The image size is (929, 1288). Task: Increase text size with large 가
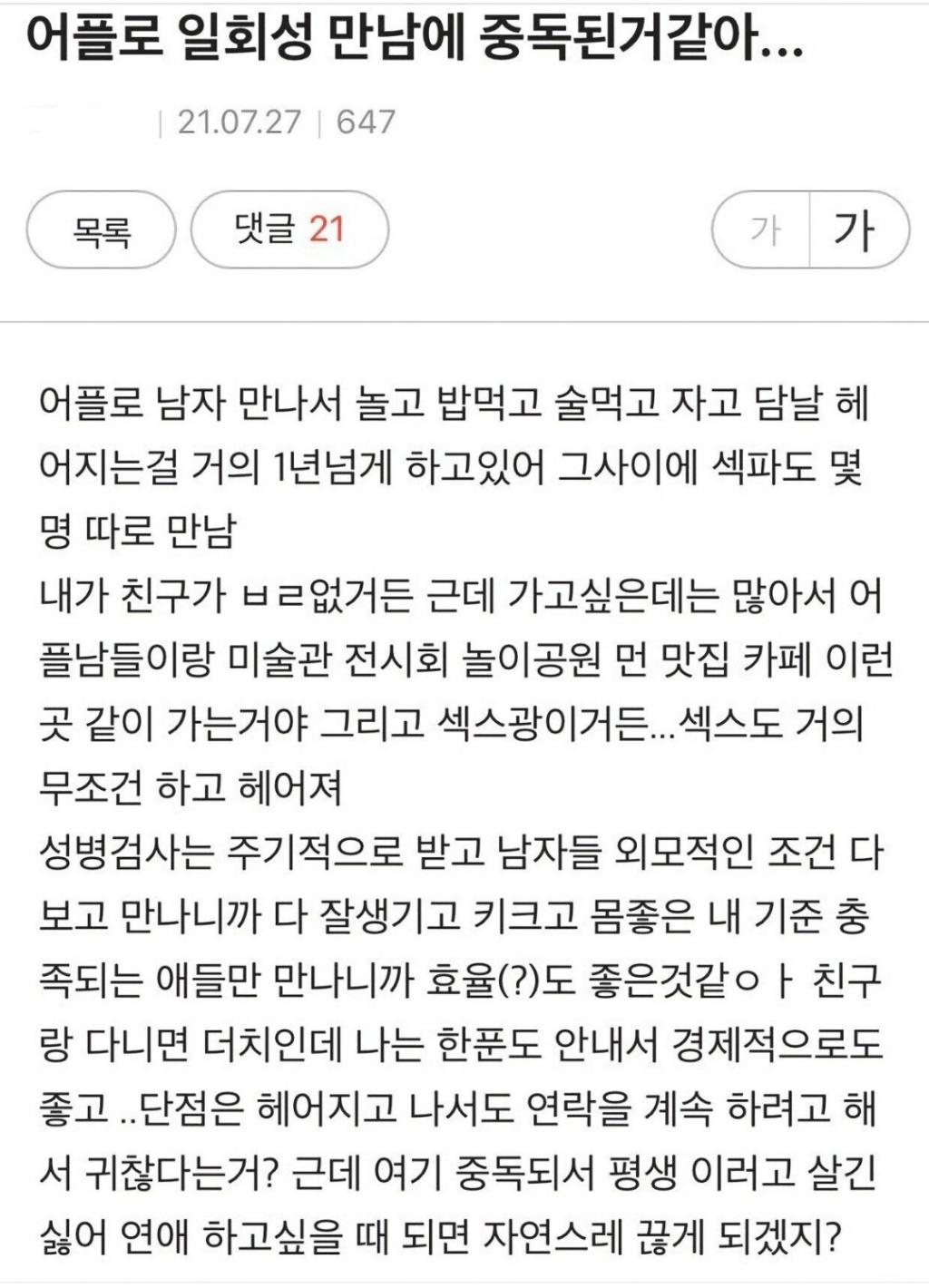(x=855, y=230)
